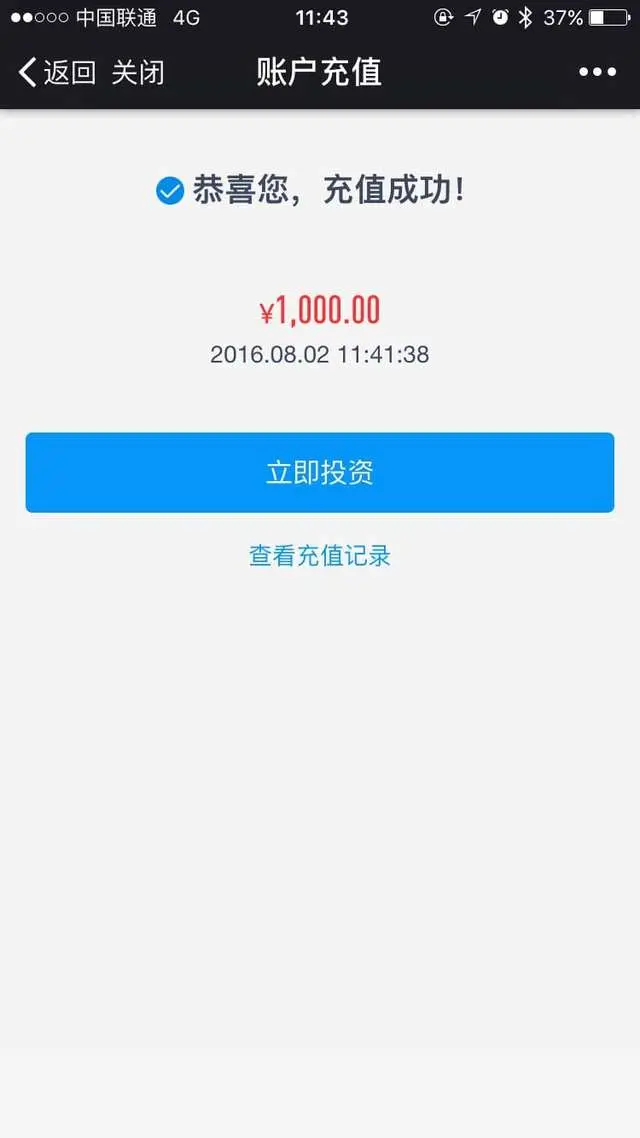Open the 查看充值记录 link
Screen dimensions: 640x1138
click(x=320, y=556)
